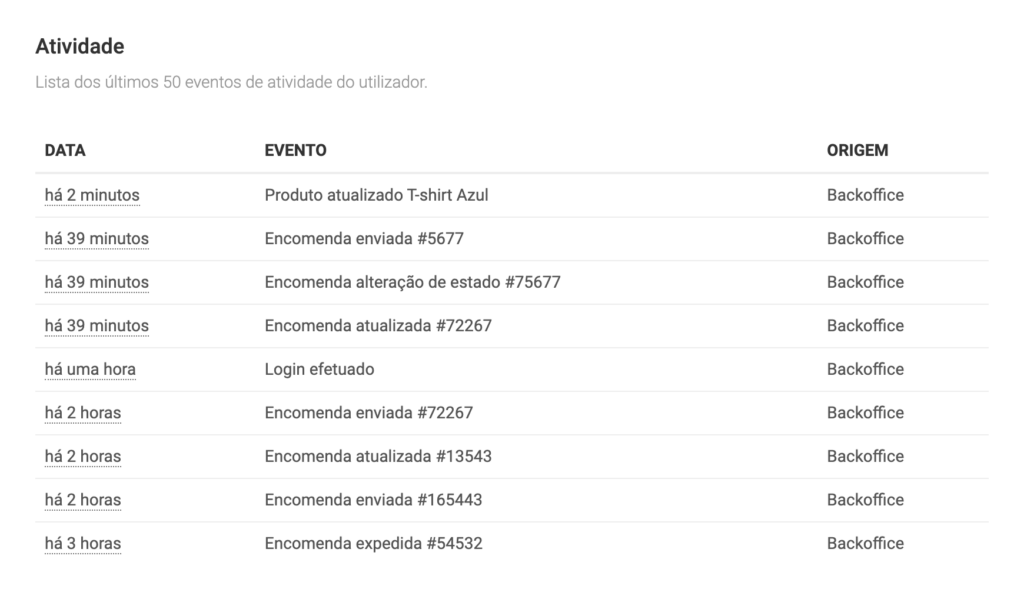This screenshot has height=589, width=1024.
Task: Tap the underlined "há 2 minutos" timestamp
Action: (92, 195)
